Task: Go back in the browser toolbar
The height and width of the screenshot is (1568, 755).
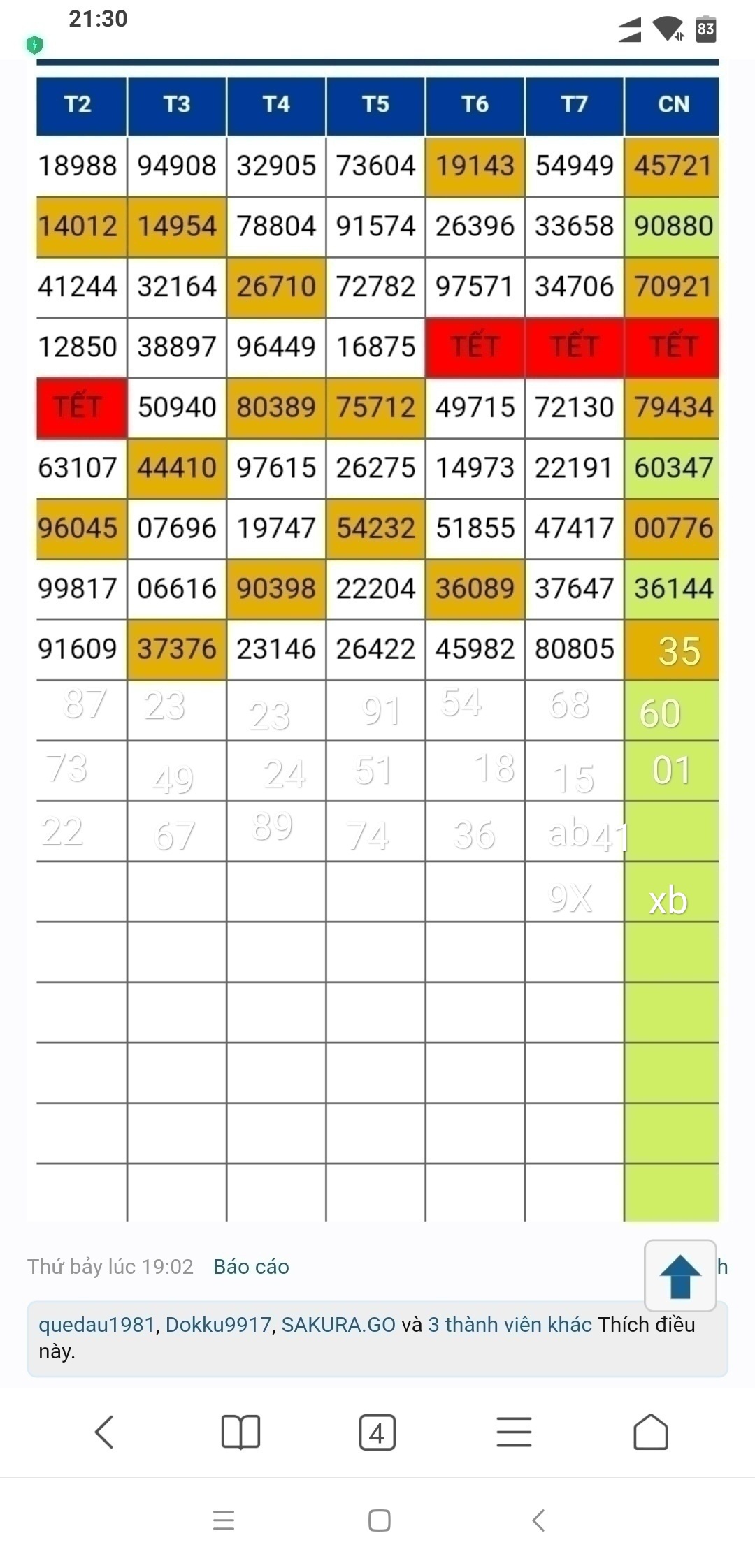Action: (x=103, y=1432)
